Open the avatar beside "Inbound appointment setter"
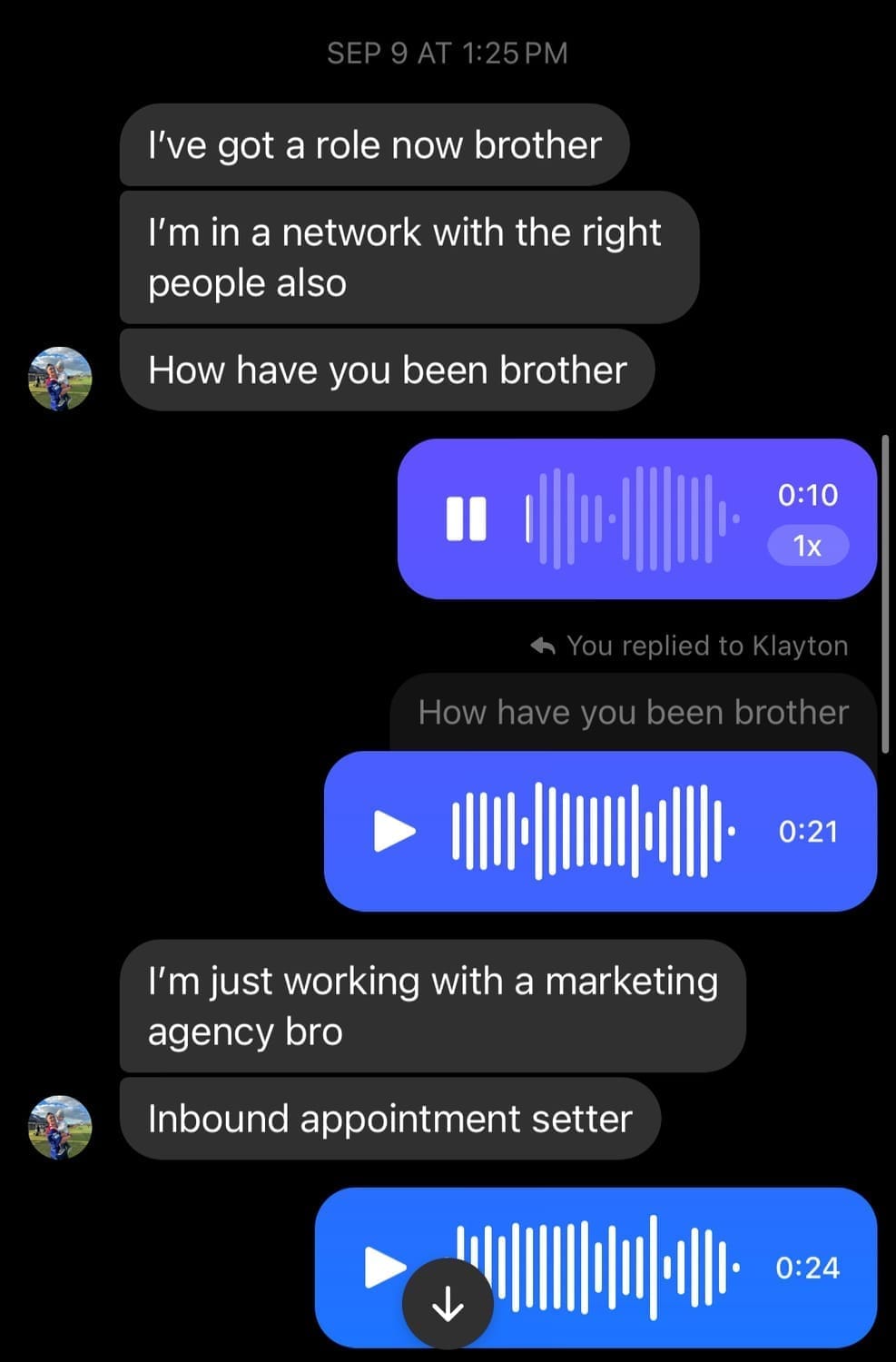896x1362 pixels. (60, 1127)
